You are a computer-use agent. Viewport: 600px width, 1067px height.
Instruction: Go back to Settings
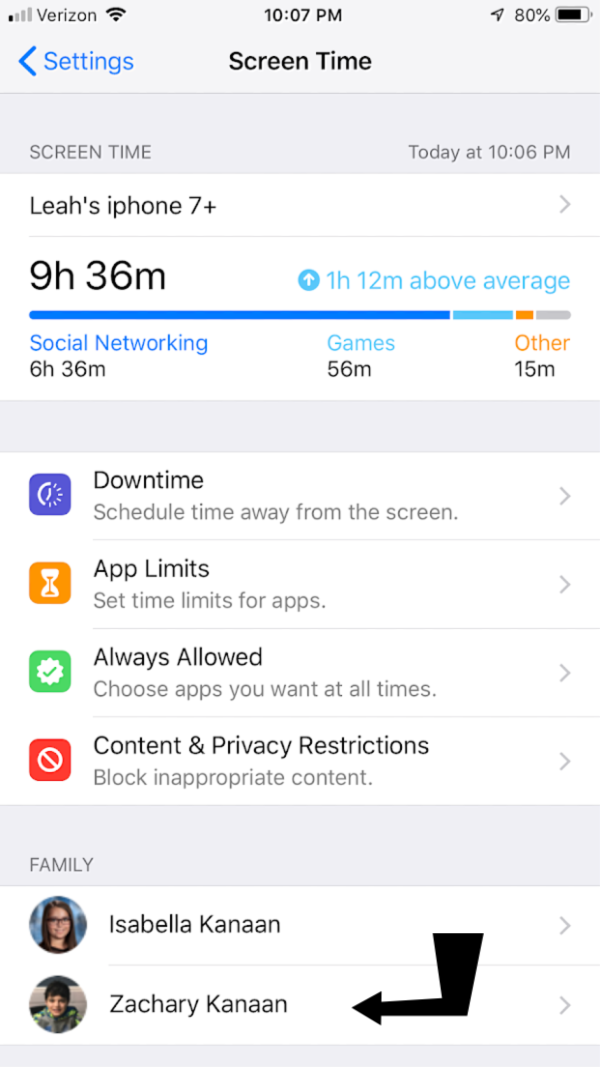click(76, 61)
